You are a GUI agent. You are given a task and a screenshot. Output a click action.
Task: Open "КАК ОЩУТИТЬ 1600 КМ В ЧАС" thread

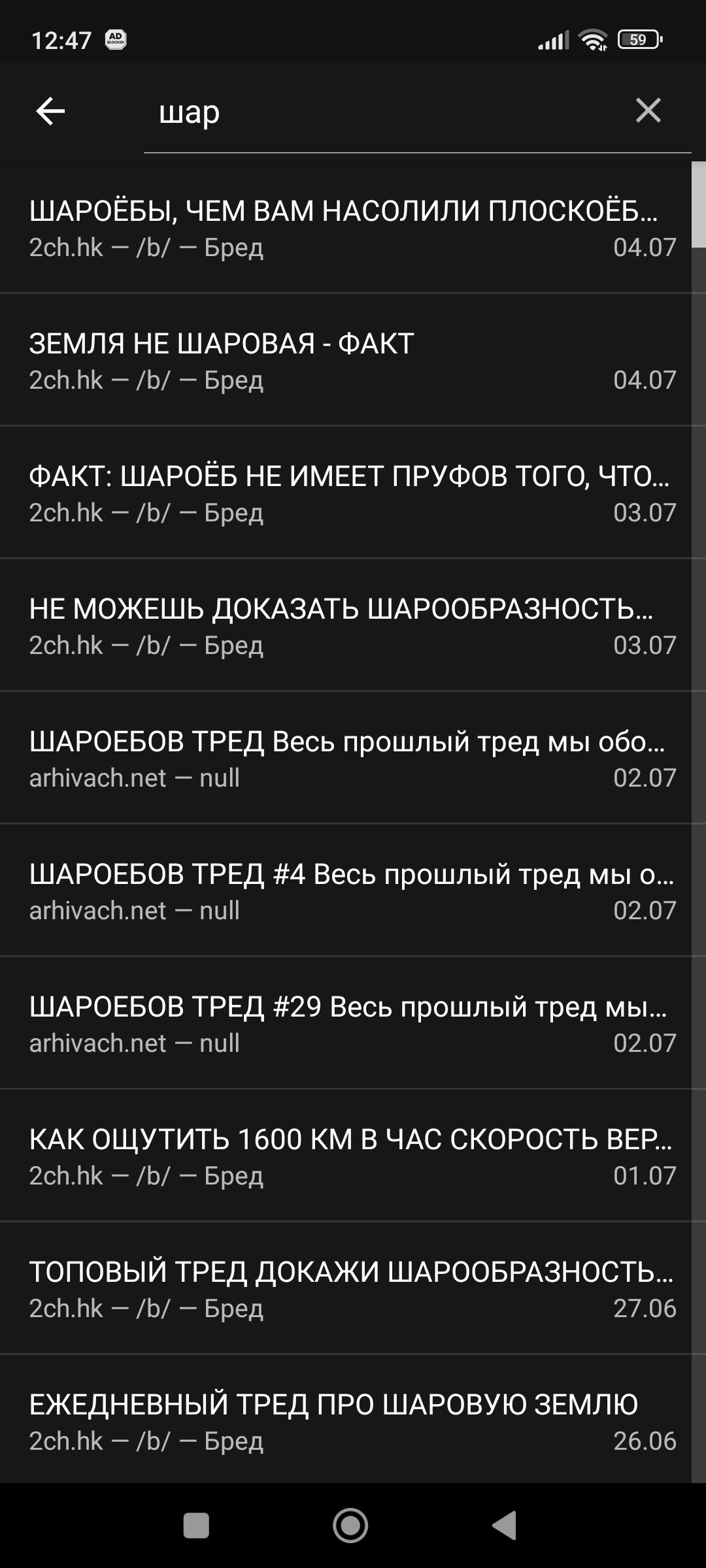pos(346,1156)
